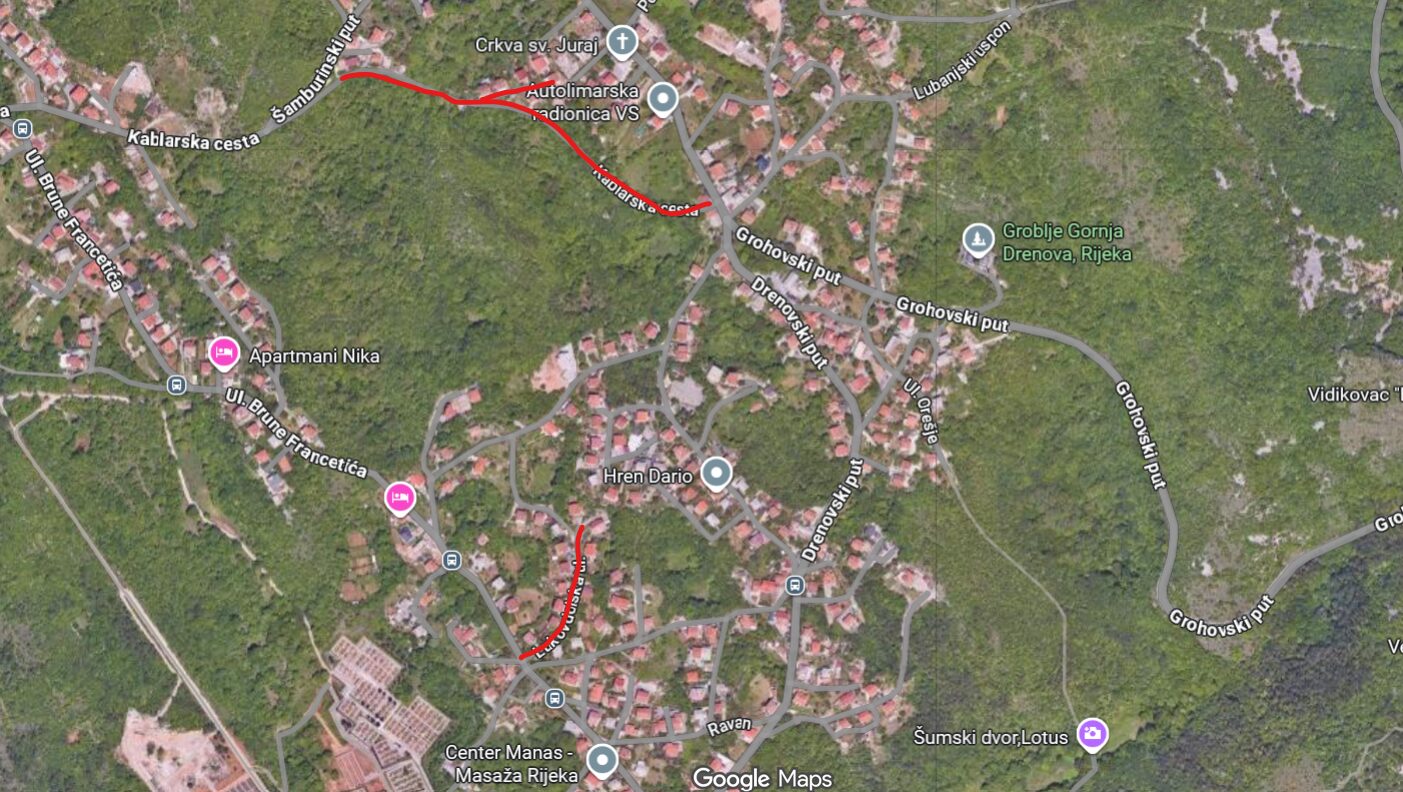Viewport: 1403px width, 792px height.
Task: Select the Autolimarska radionica VS pin
Action: tap(662, 99)
